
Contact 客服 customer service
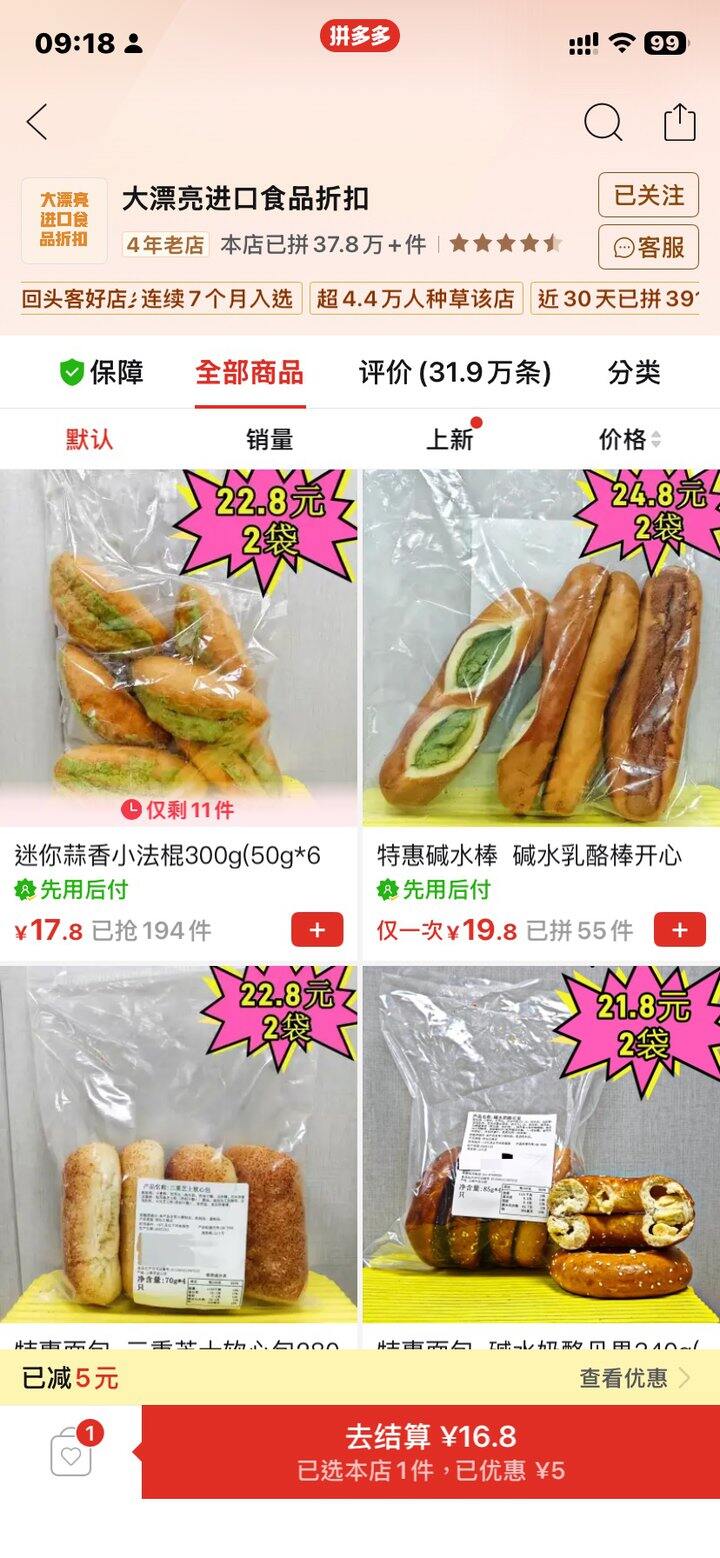648,247
